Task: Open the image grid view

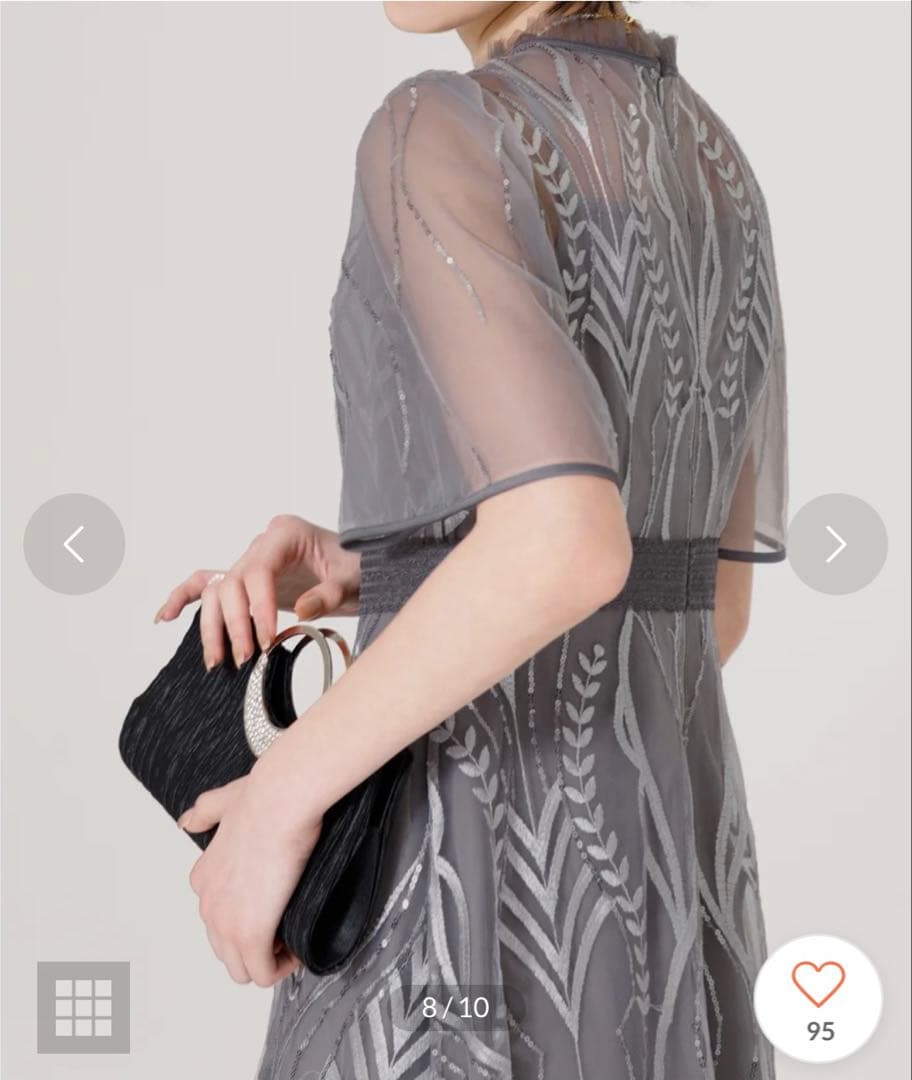Action: 83,1007
